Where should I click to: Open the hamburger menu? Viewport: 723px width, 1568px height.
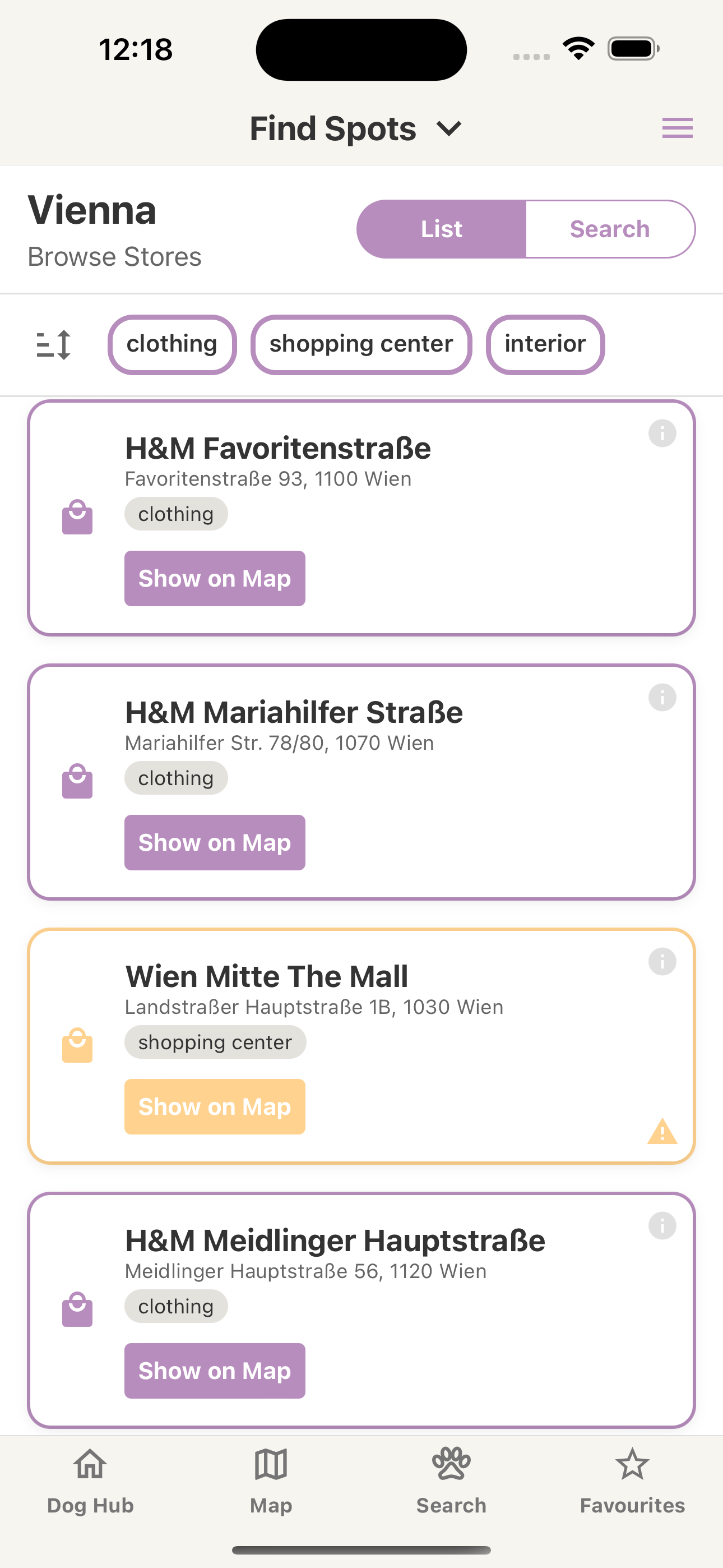676,128
